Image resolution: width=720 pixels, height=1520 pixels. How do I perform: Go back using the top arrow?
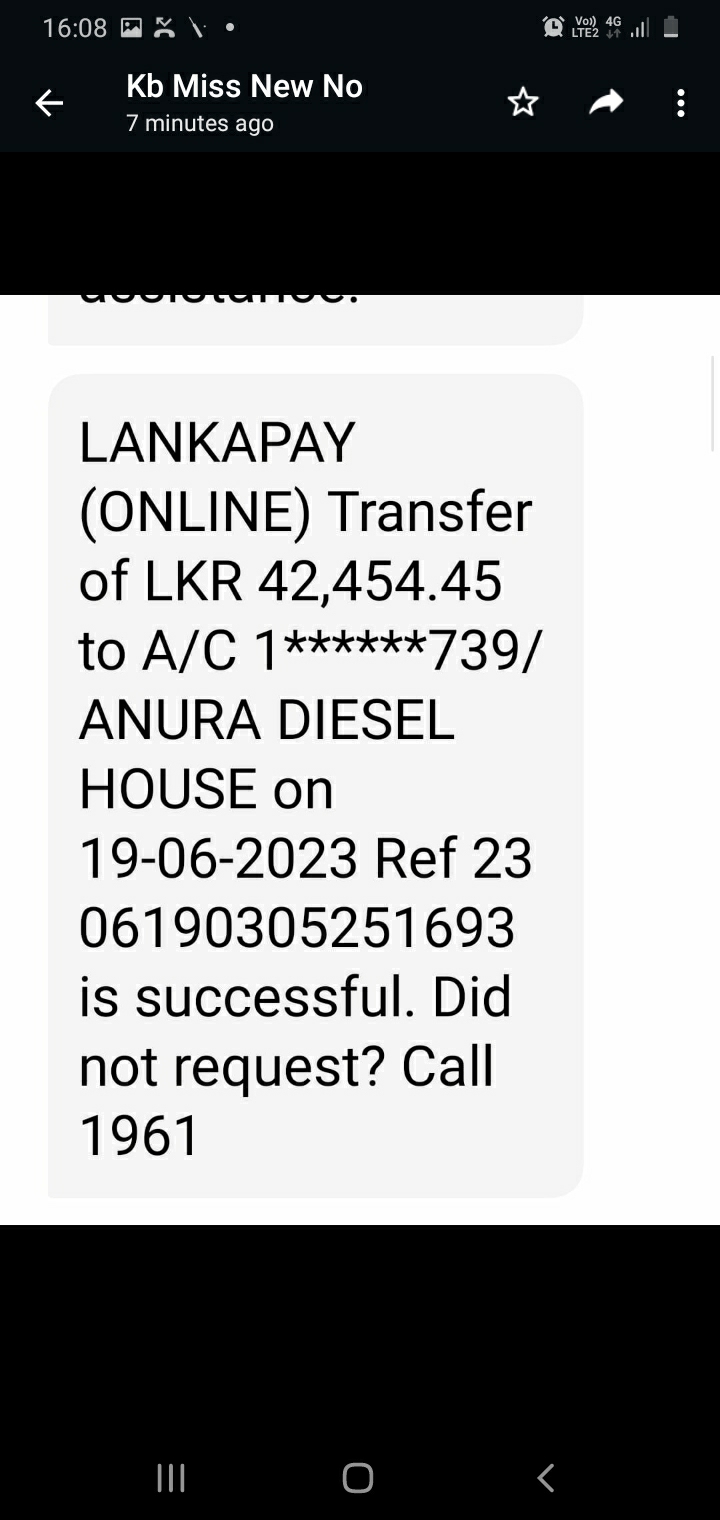coord(49,102)
